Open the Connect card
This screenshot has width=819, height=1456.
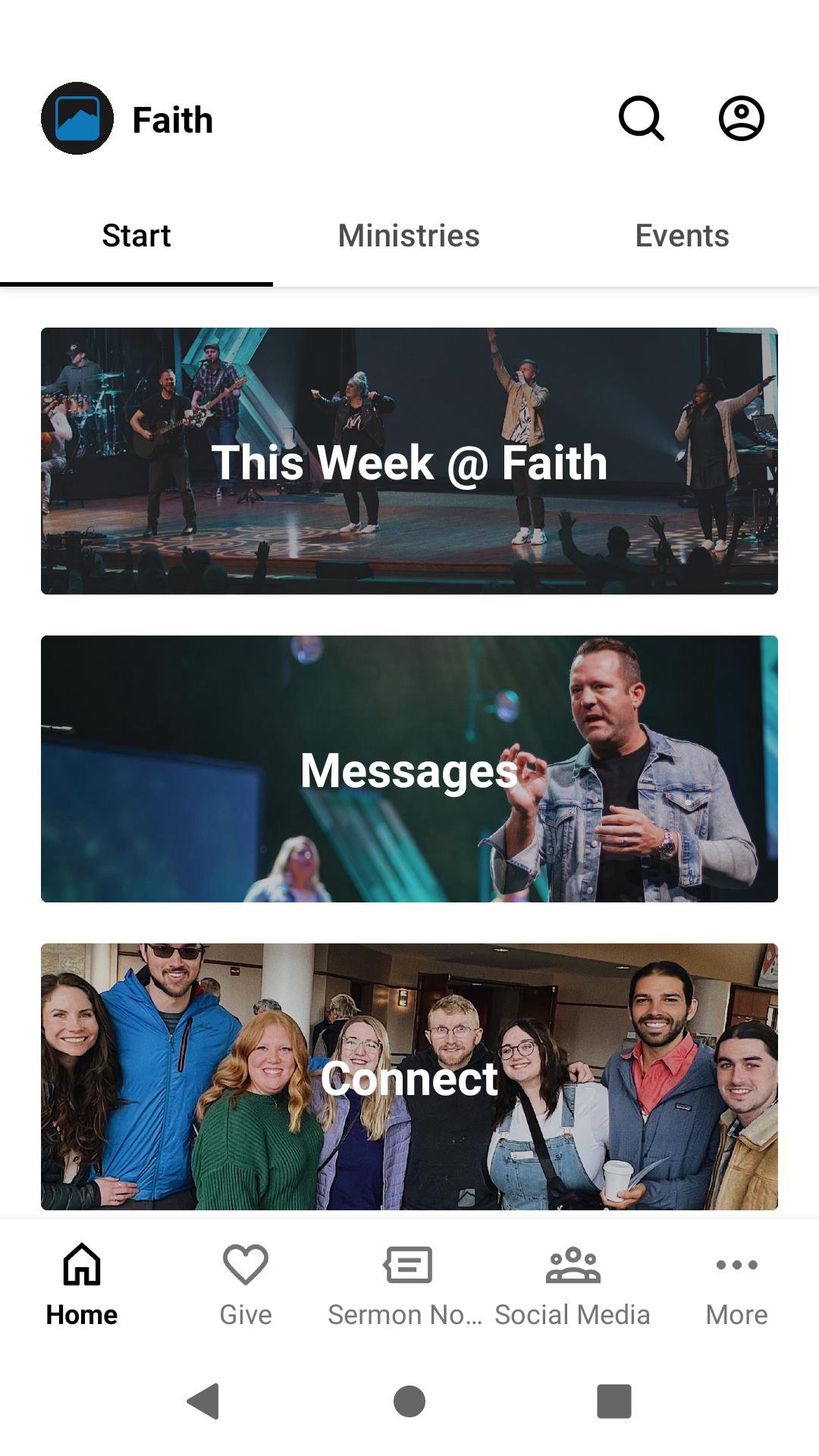pyautogui.click(x=409, y=1077)
